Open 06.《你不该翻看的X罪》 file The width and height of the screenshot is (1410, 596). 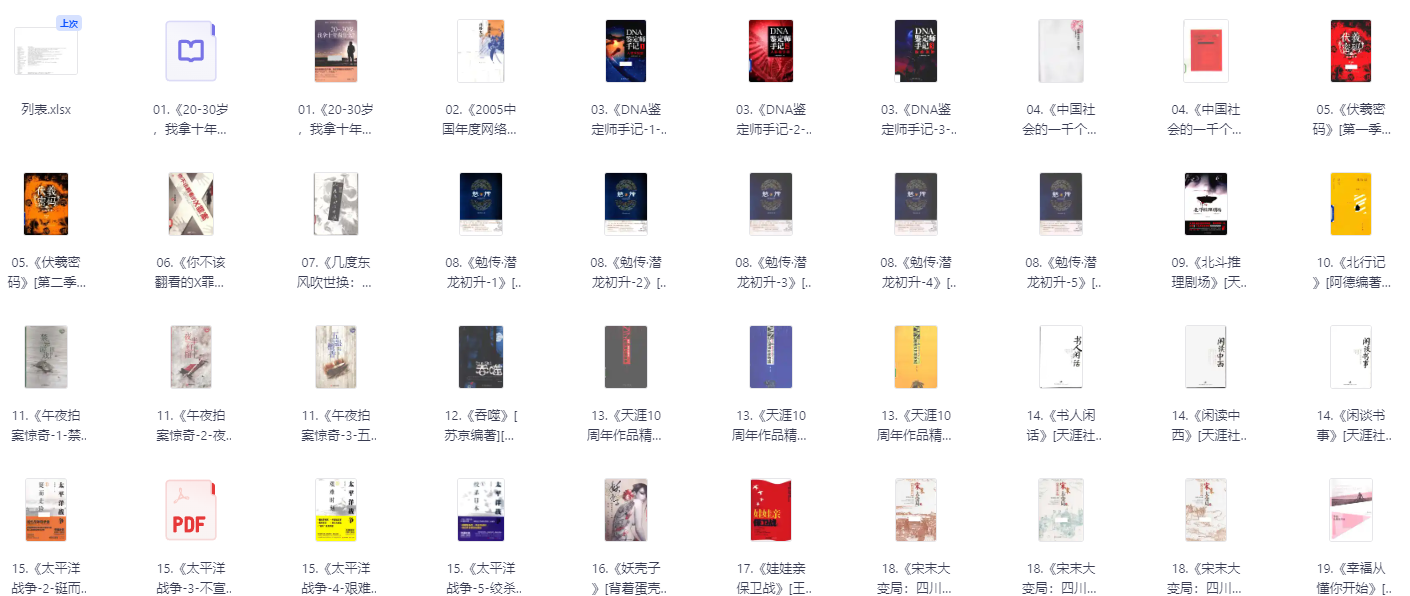click(190, 204)
